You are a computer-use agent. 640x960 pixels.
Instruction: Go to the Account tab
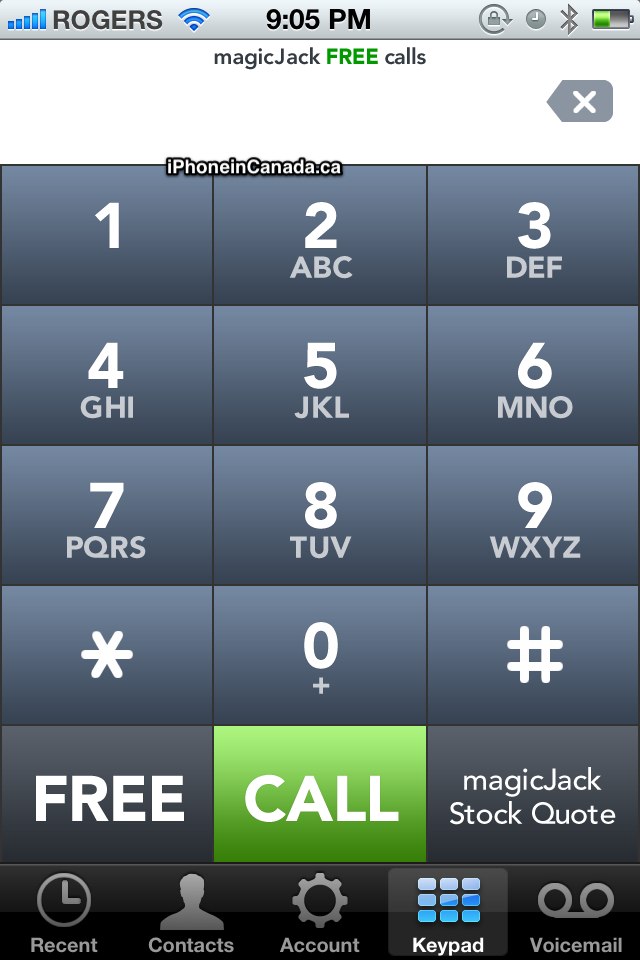tap(319, 914)
